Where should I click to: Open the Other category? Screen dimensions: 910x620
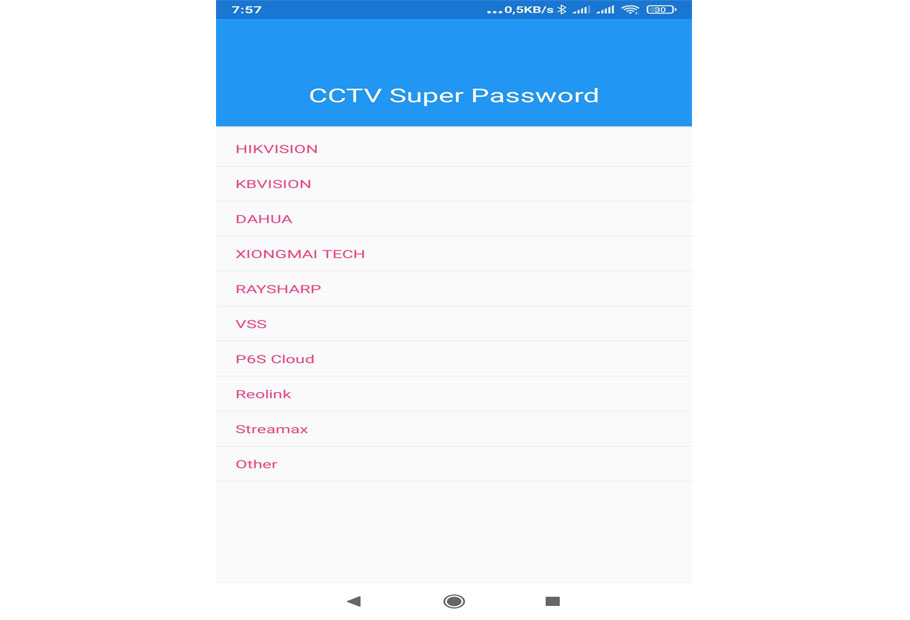(256, 464)
